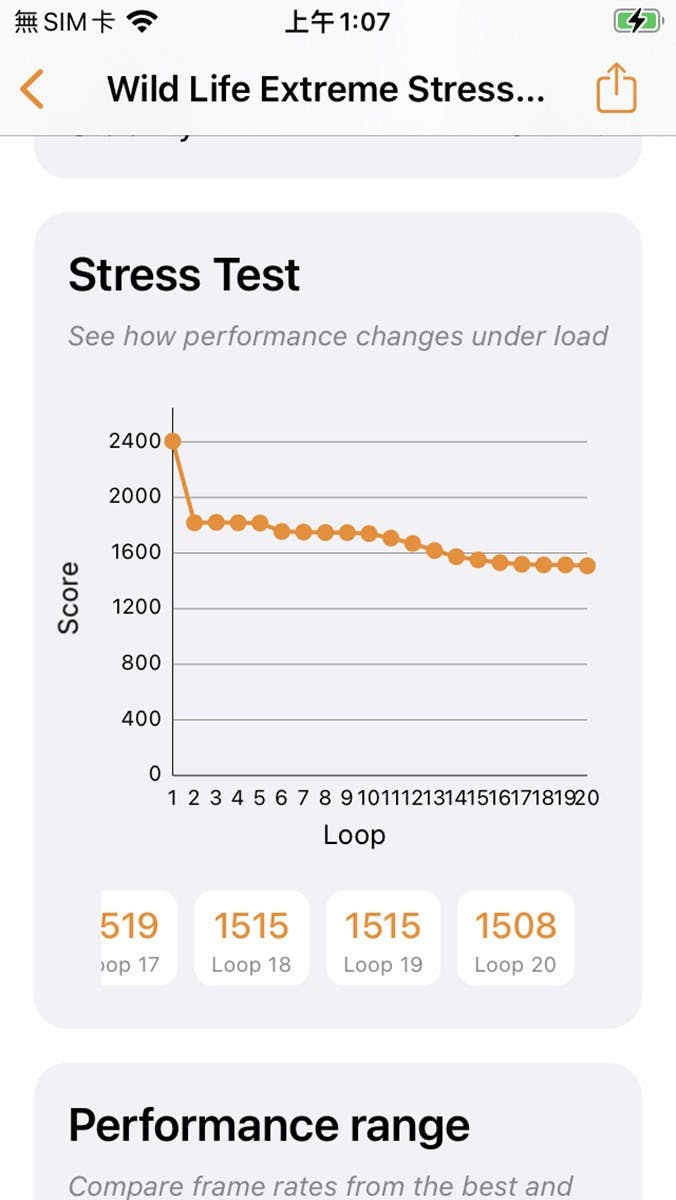The image size is (676, 1200).
Task: Go back from Wild Life Extreme Stress results
Action: 32,89
